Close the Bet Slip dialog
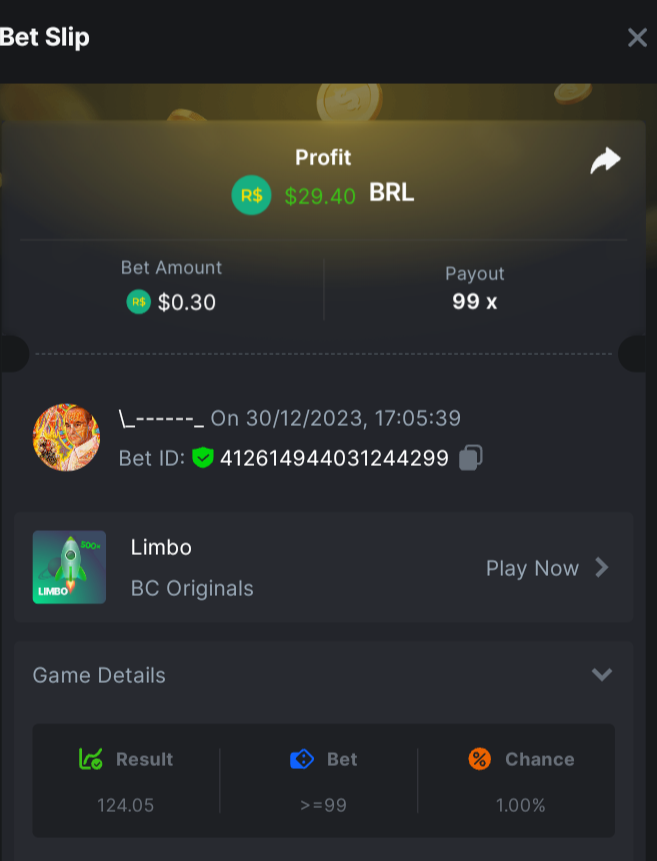 (637, 38)
